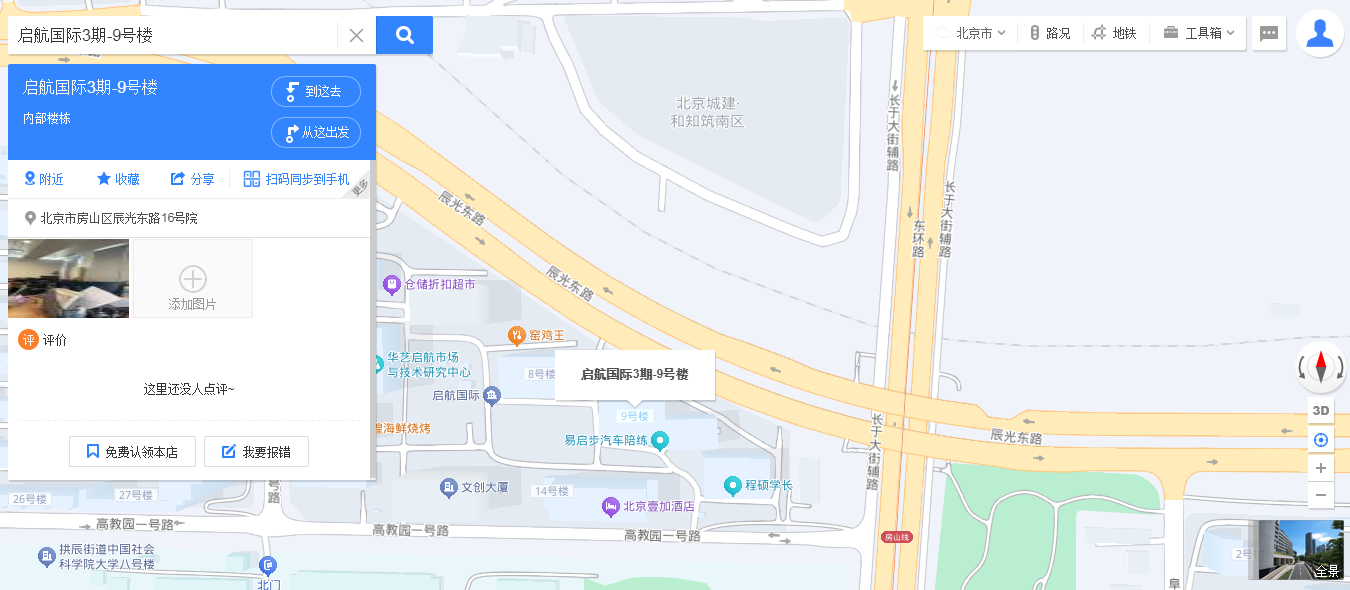
Task: Open the location photo thumbnail
Action: click(69, 278)
